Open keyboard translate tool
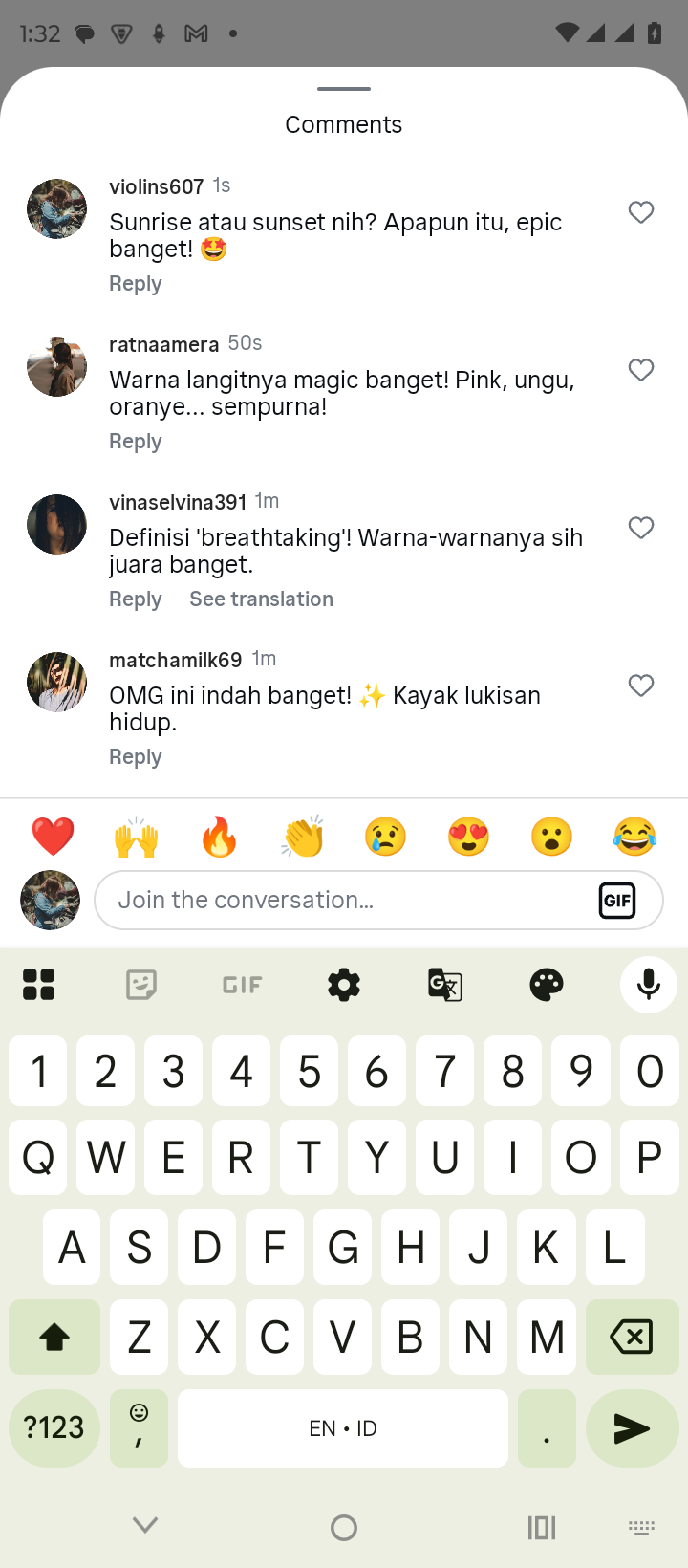The image size is (688, 1568). pyautogui.click(x=445, y=984)
